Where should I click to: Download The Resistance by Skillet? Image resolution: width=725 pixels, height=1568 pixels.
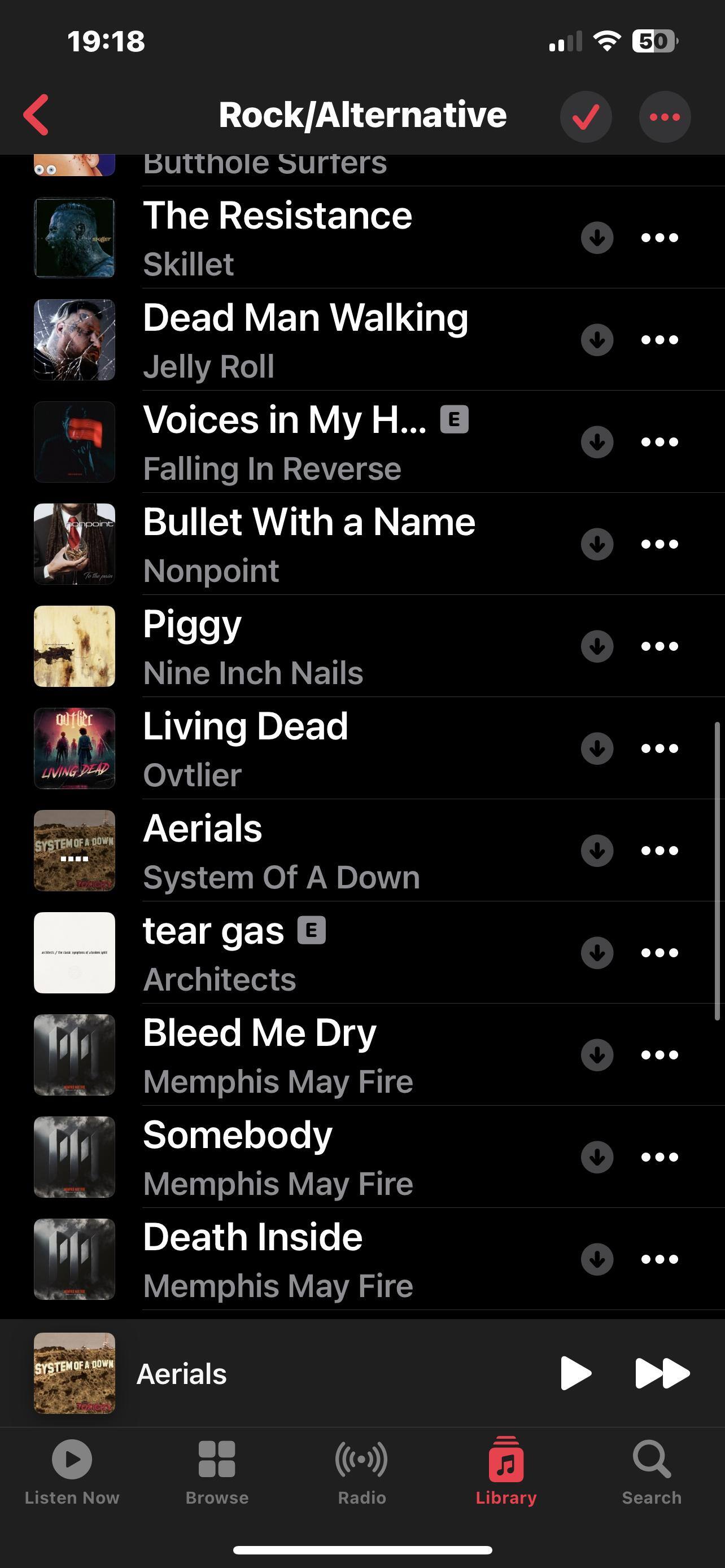point(597,238)
